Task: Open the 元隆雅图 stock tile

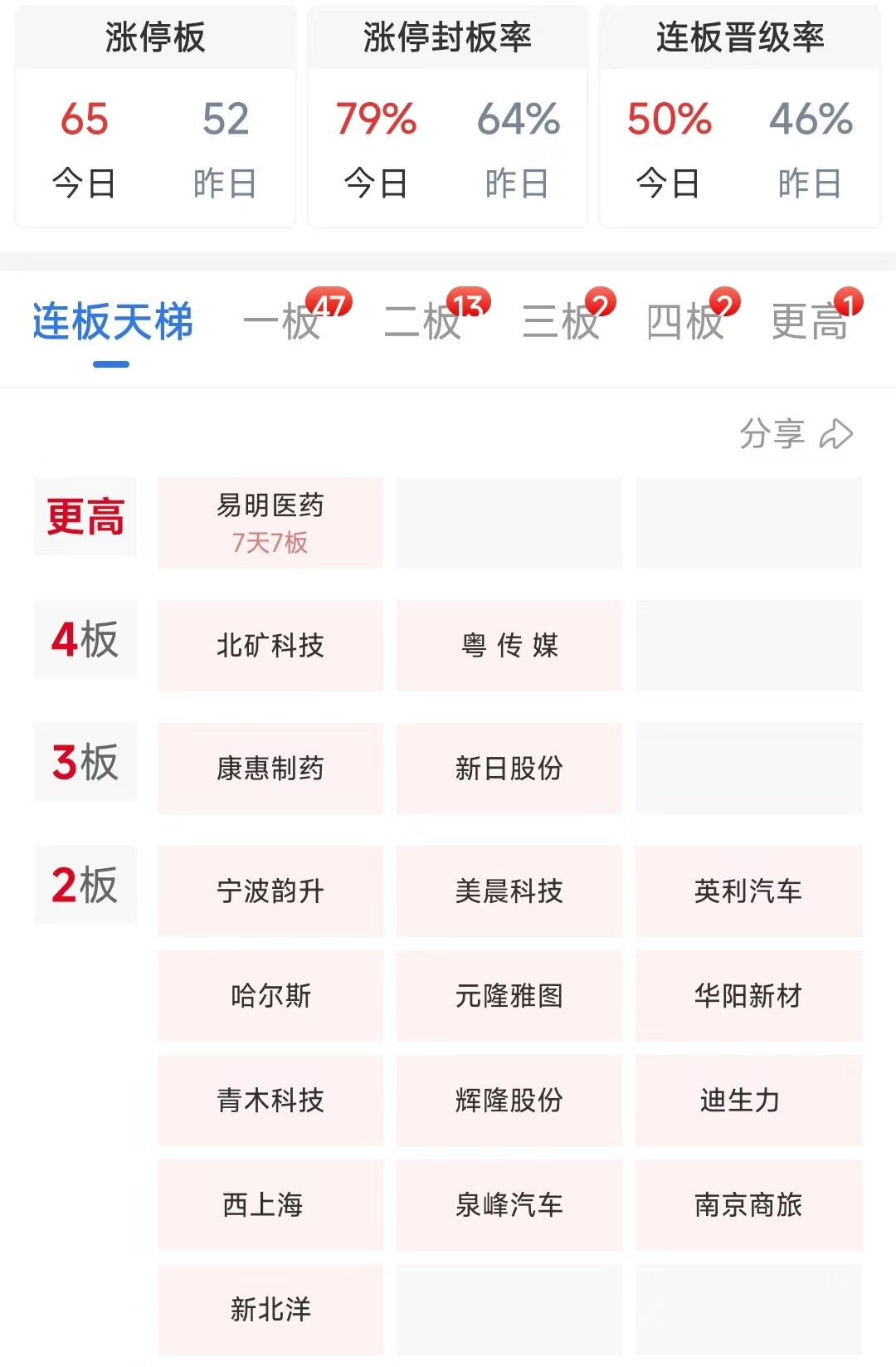Action: click(x=509, y=995)
